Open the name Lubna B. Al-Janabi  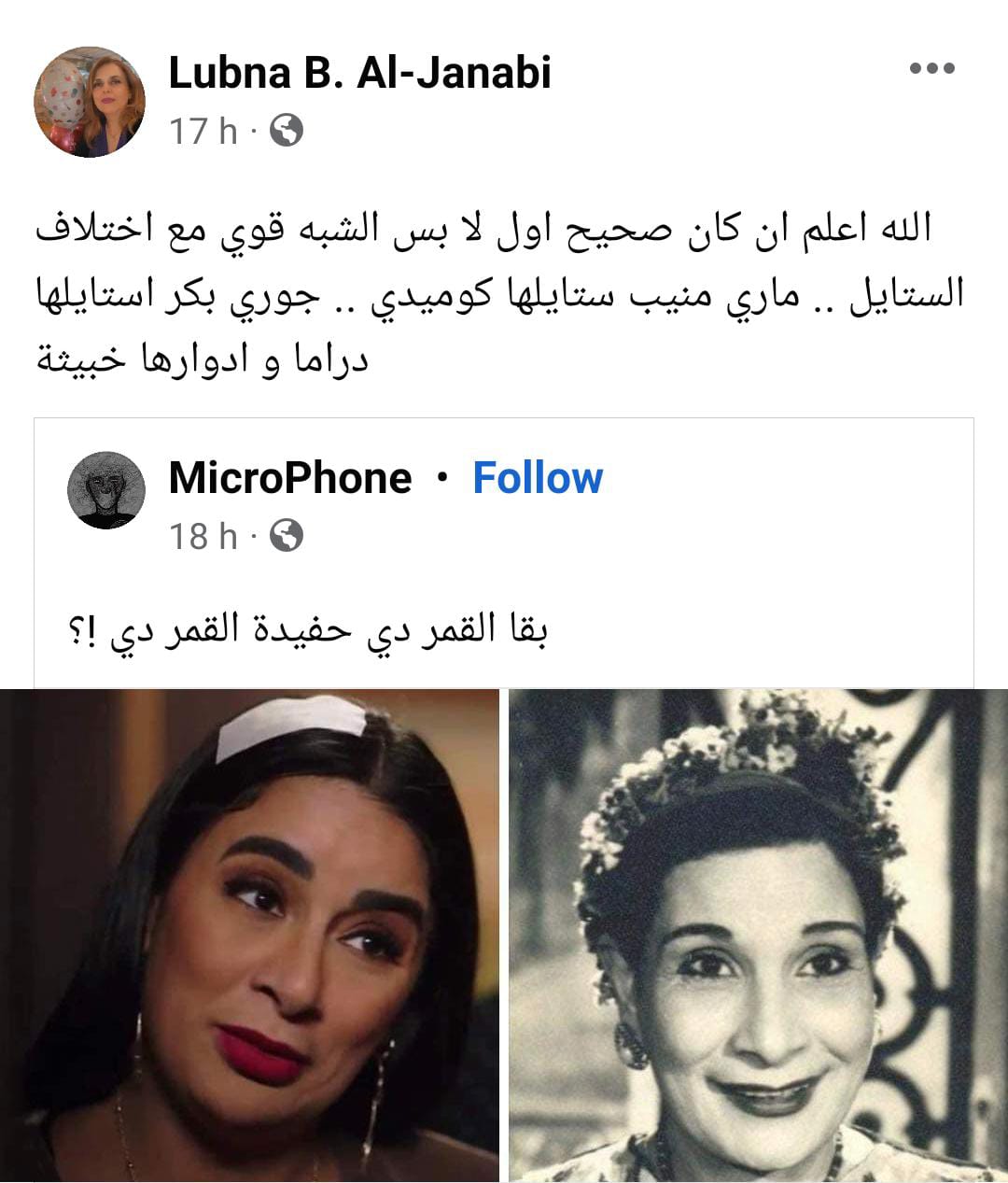pos(359,73)
